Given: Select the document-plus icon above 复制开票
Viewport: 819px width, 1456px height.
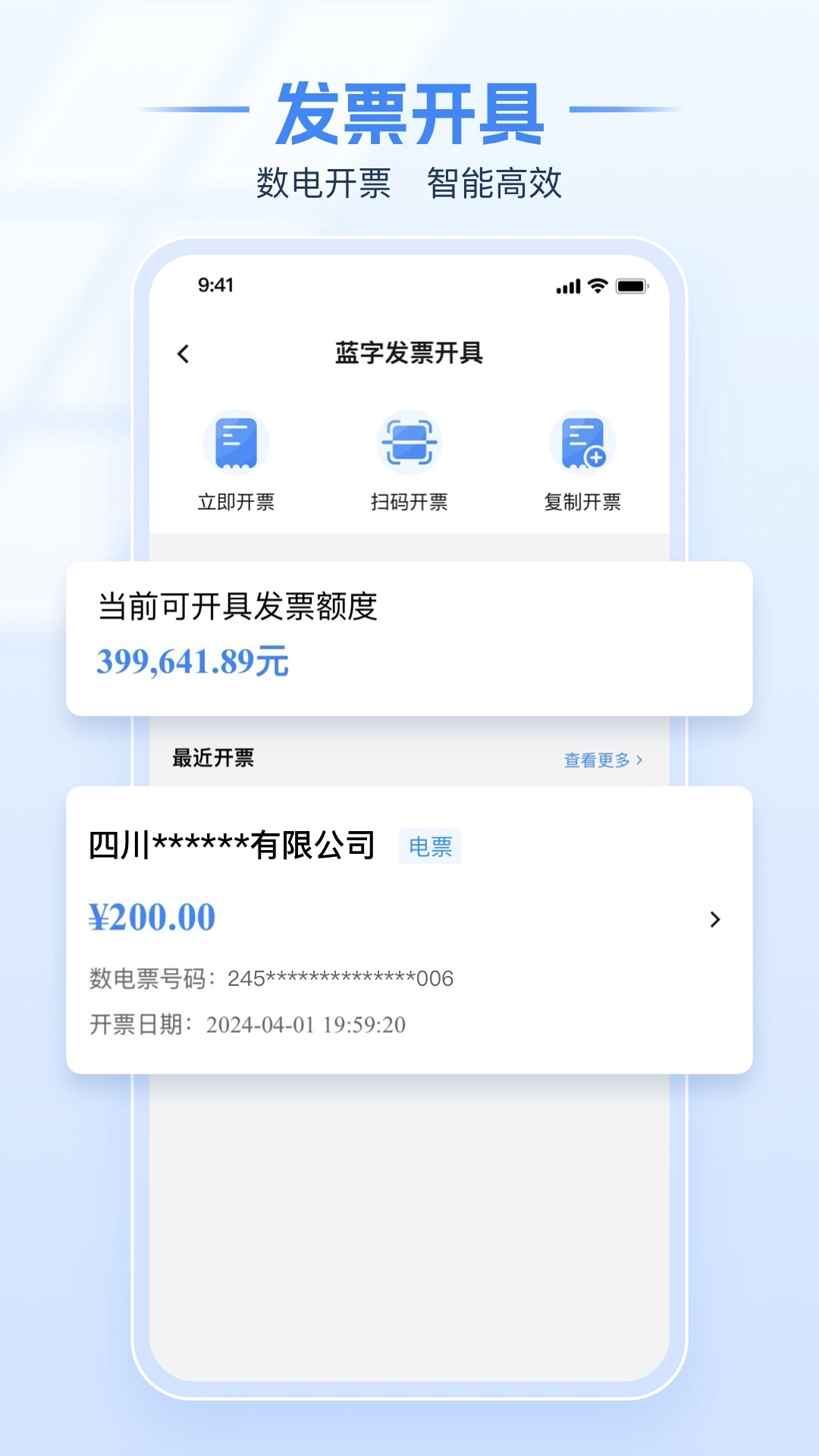Looking at the screenshot, I should point(582,444).
